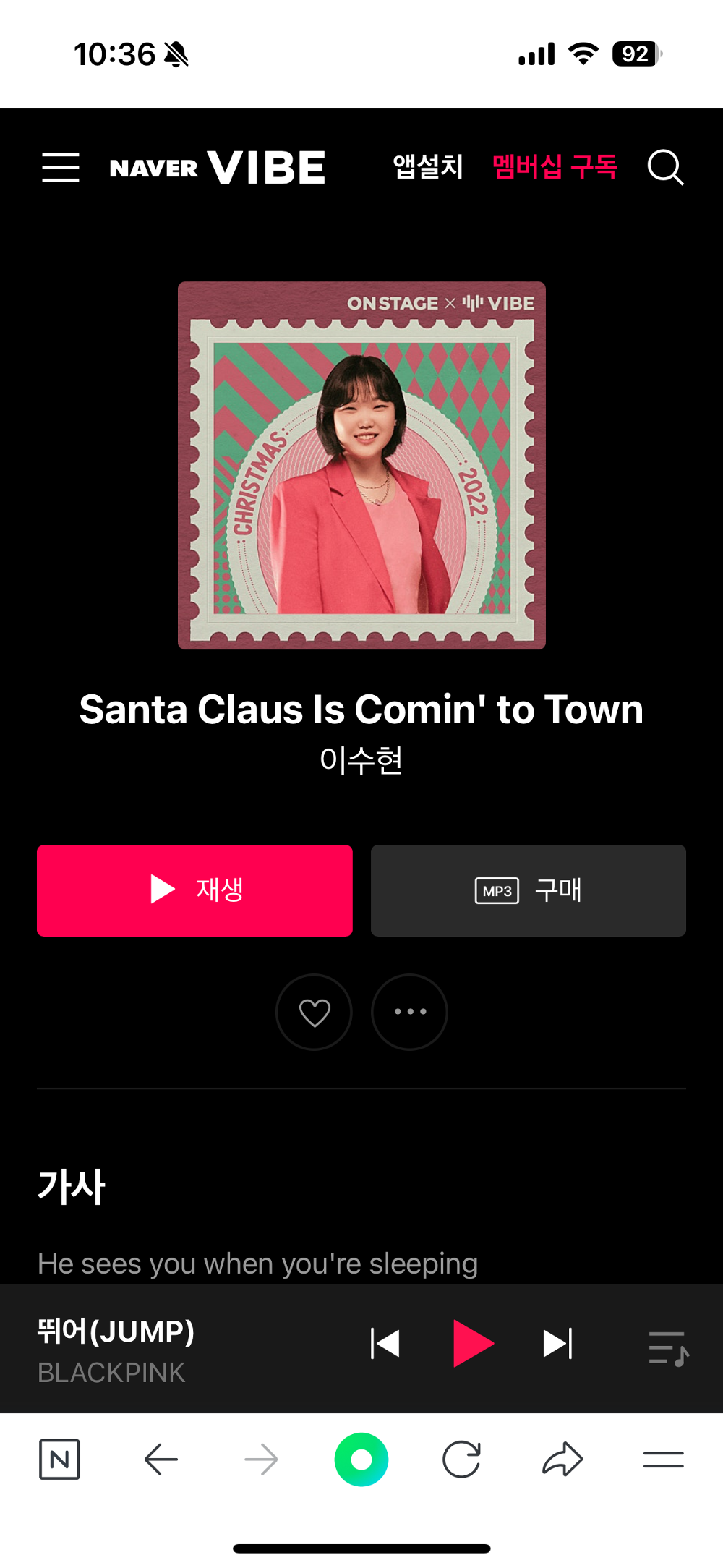Tap the NAVER VIBE logo
The width and height of the screenshot is (723, 1568).
[218, 168]
